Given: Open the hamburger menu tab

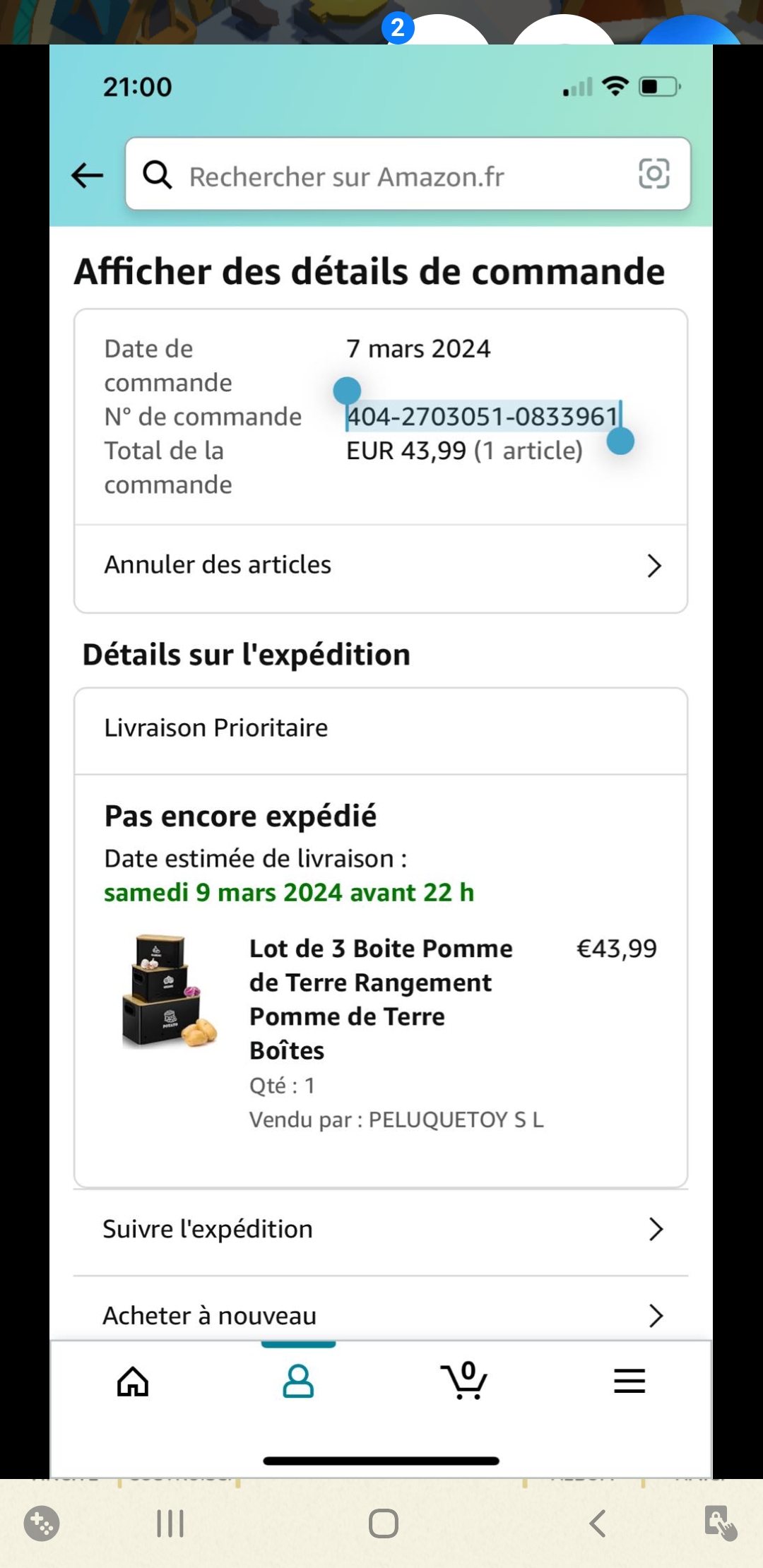Looking at the screenshot, I should (x=629, y=1382).
